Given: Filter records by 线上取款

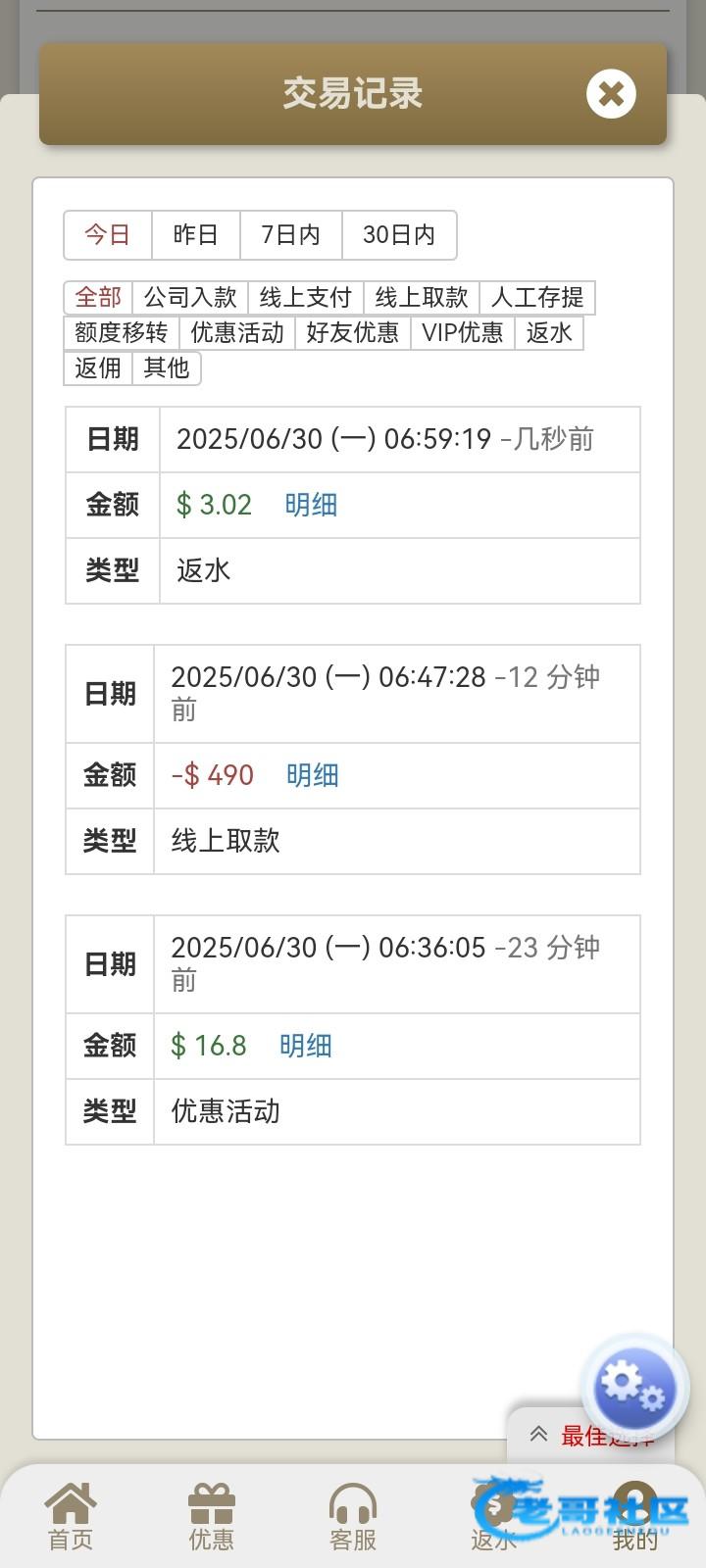Looking at the screenshot, I should point(422,298).
